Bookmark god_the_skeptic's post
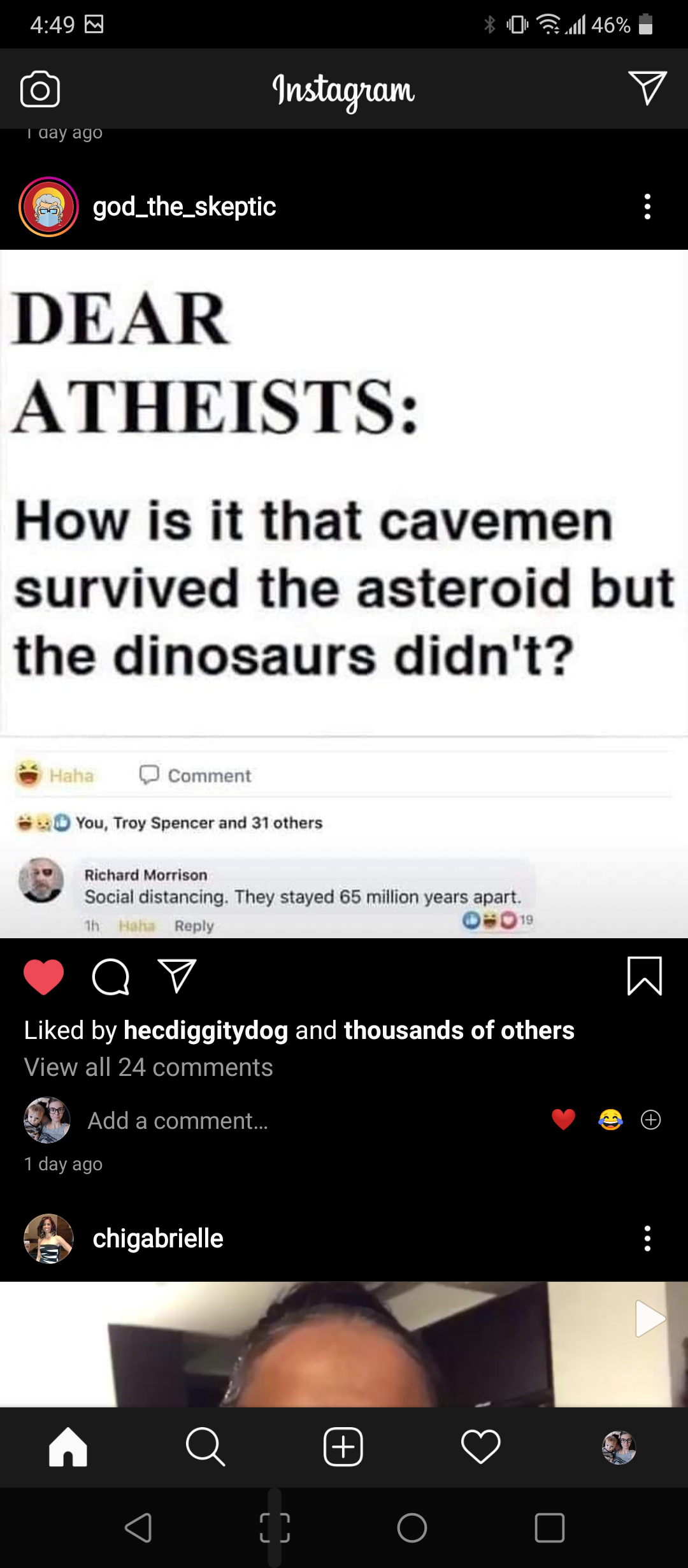Image resolution: width=688 pixels, height=1568 pixels. (x=645, y=976)
